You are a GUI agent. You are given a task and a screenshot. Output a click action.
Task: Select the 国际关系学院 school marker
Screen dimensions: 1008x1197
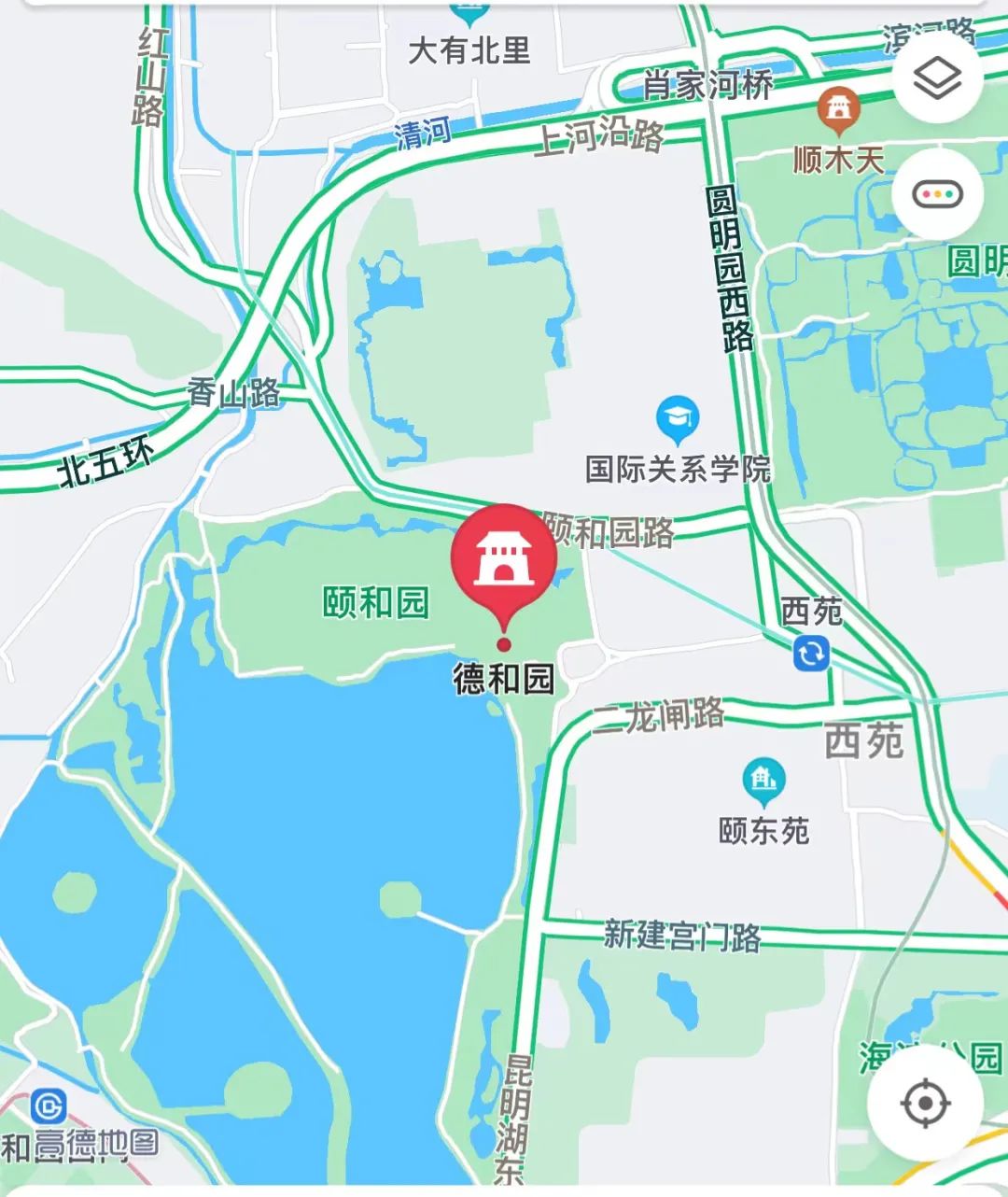point(678,421)
